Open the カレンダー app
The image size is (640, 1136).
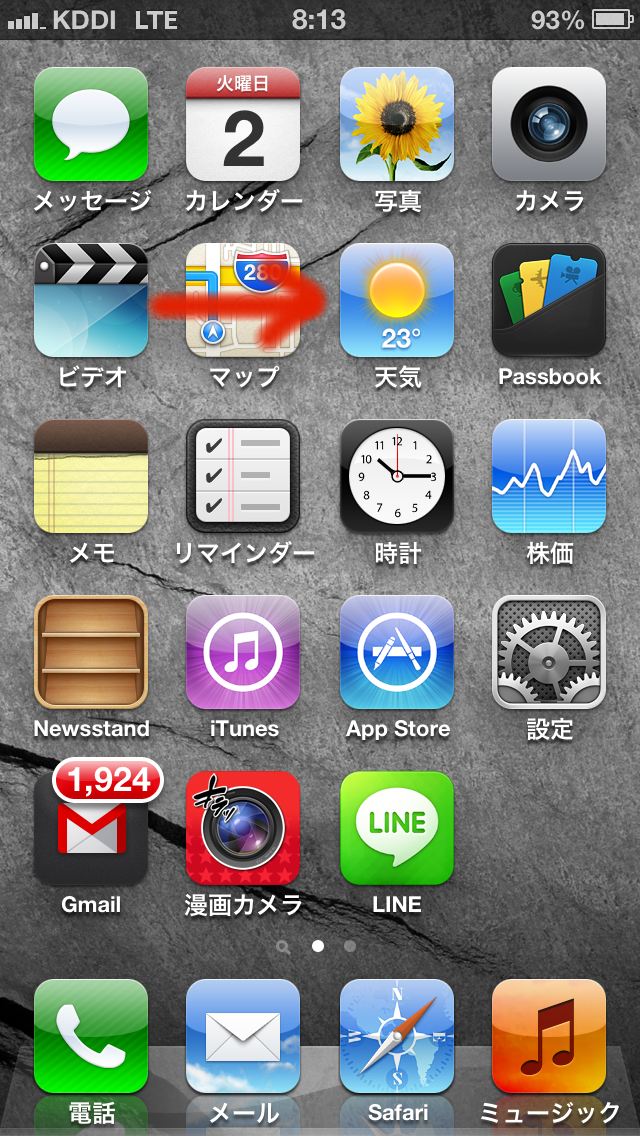click(243, 125)
